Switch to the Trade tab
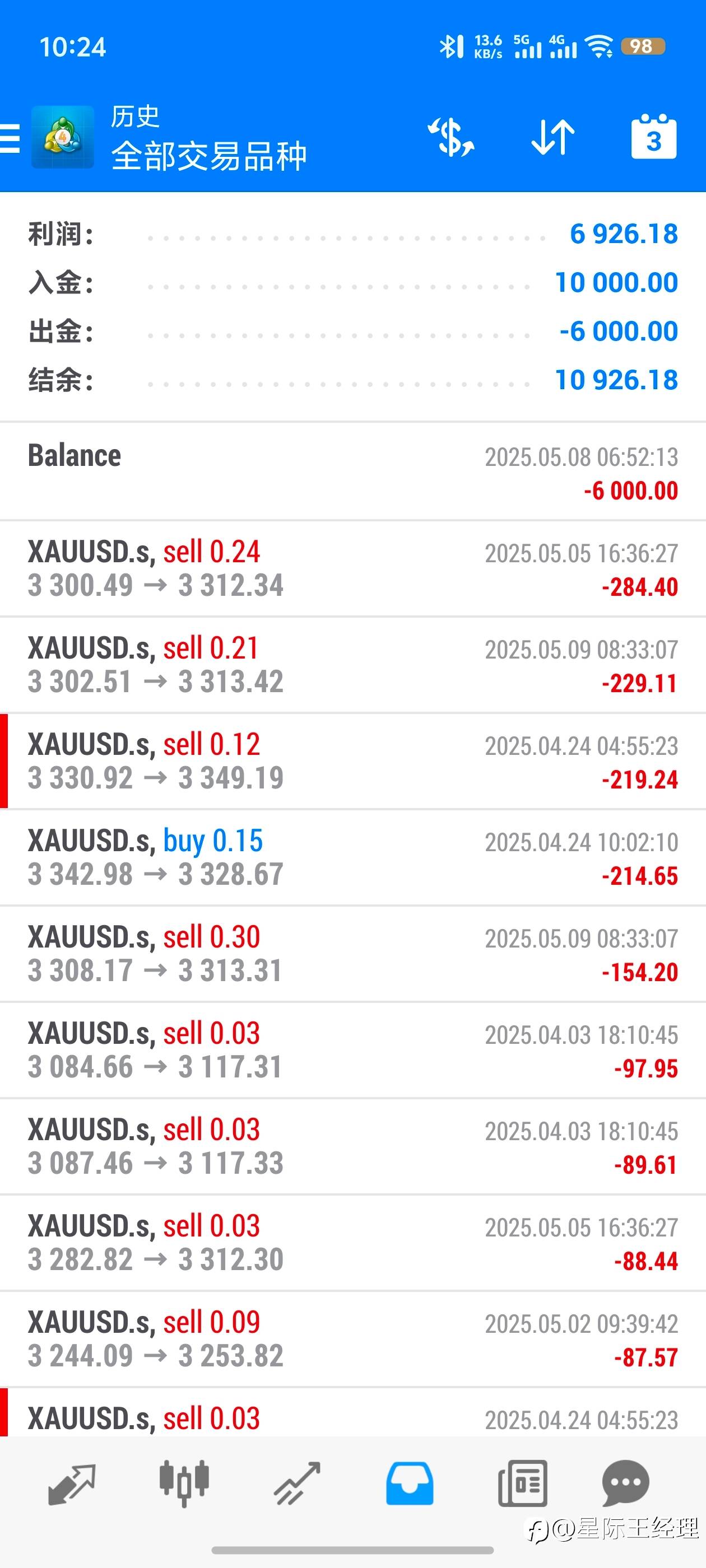Image resolution: width=706 pixels, height=1568 pixels. (x=296, y=1484)
